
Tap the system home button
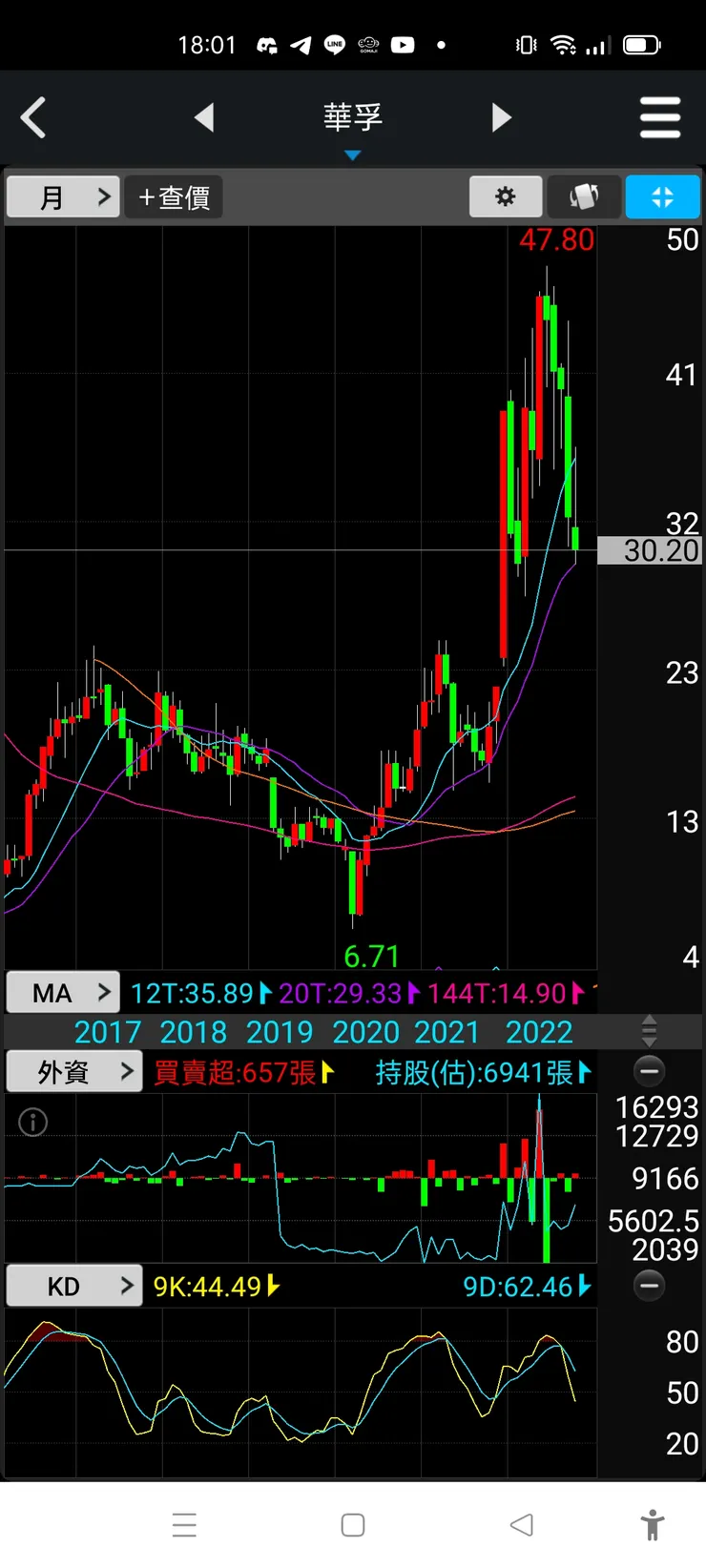coord(353,1525)
